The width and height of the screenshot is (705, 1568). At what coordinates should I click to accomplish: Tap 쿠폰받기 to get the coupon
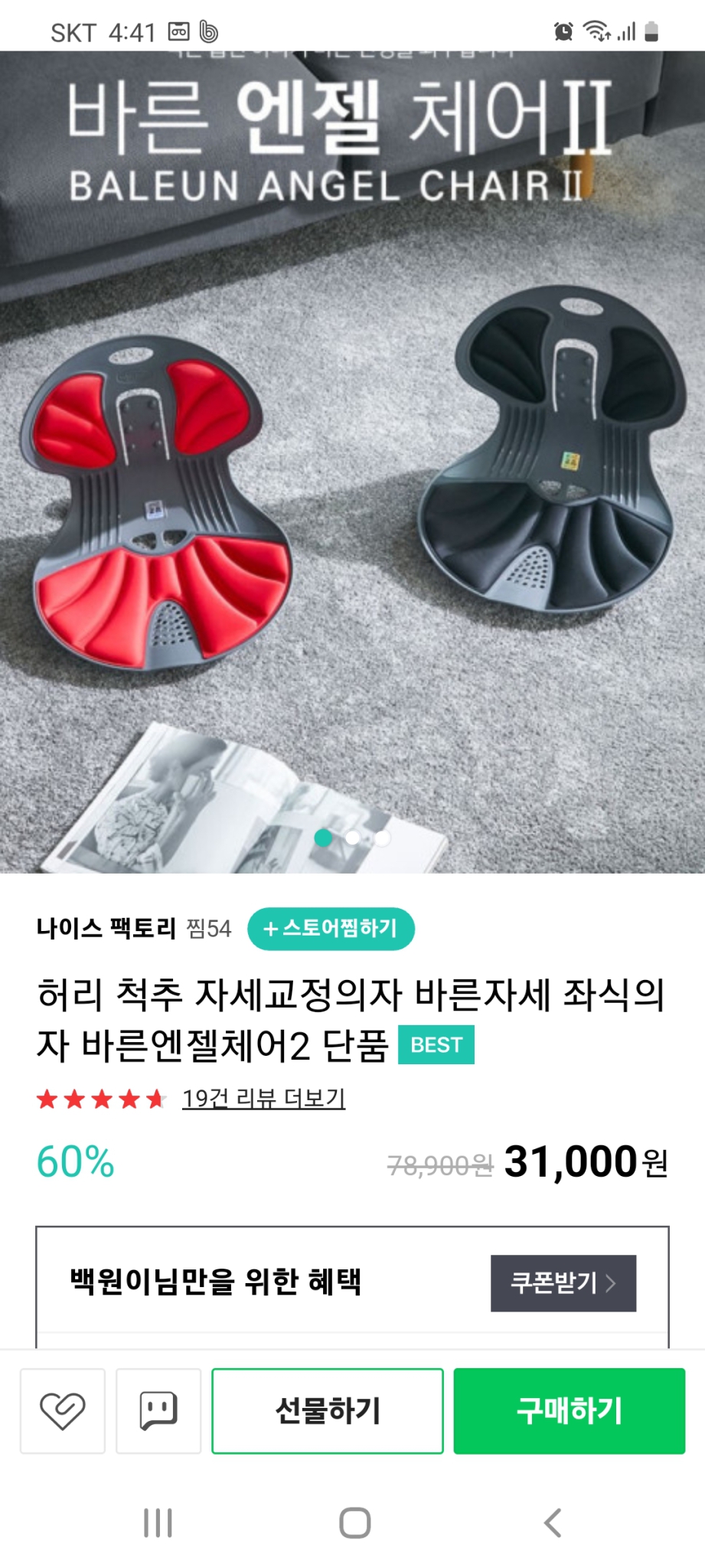coord(563,1283)
